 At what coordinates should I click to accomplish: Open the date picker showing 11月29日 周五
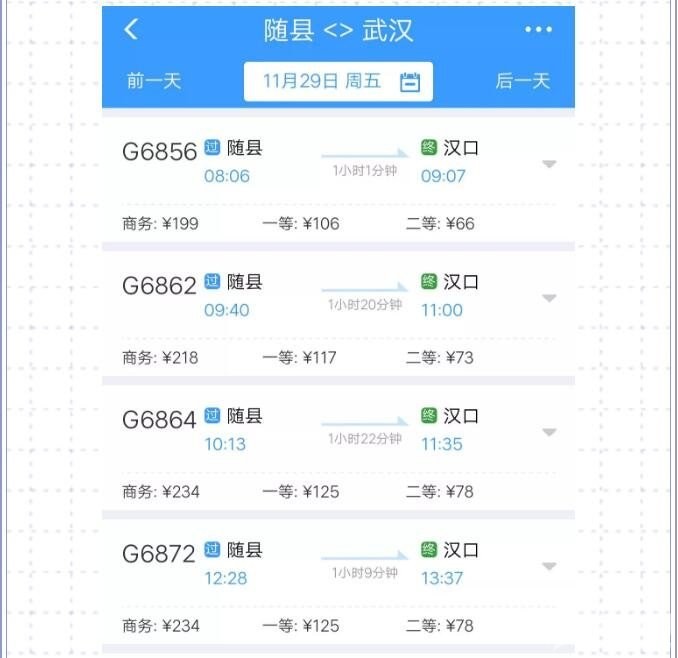pyautogui.click(x=338, y=82)
